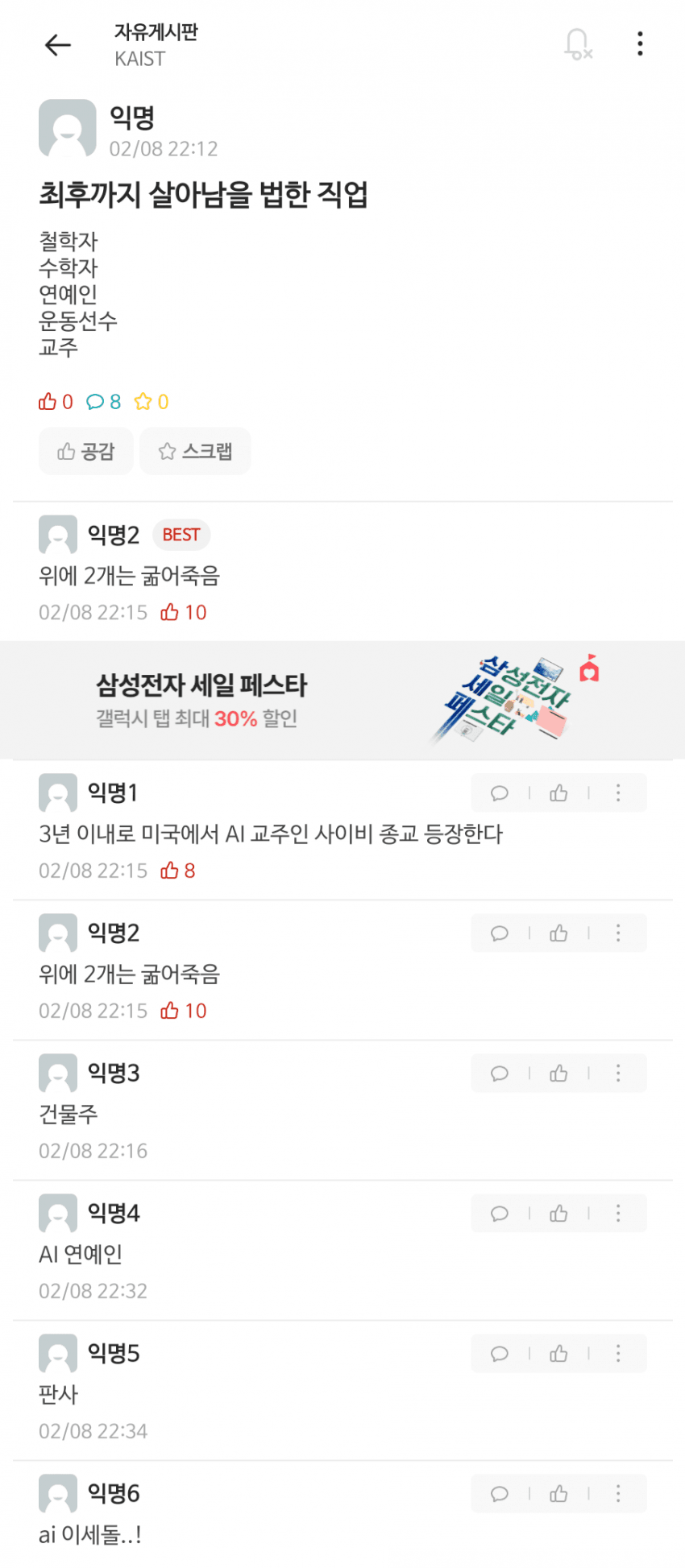Viewport: 685px width, 1568px height.
Task: Reply to 익명3's 건물주 comment
Action: tap(500, 1074)
